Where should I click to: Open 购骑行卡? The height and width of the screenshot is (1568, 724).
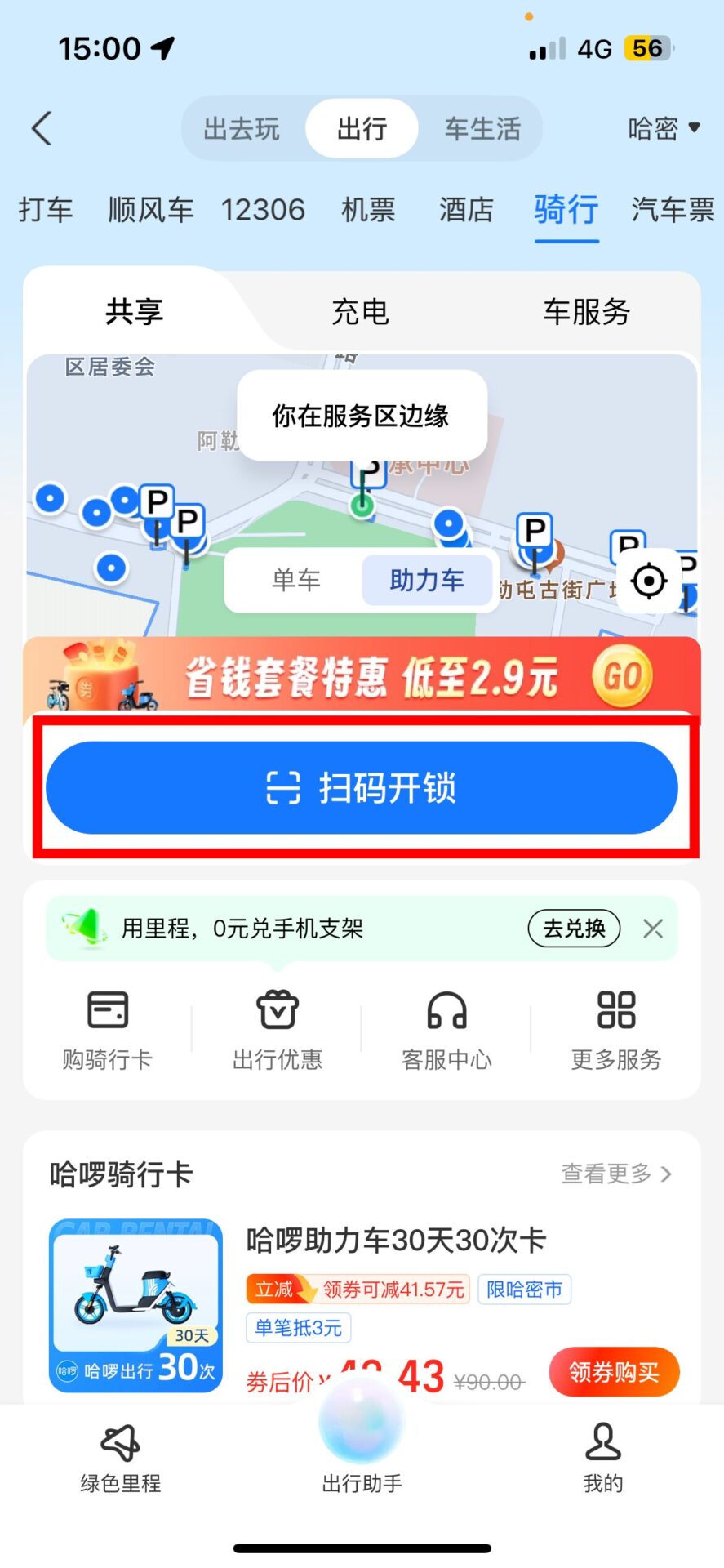(108, 1029)
